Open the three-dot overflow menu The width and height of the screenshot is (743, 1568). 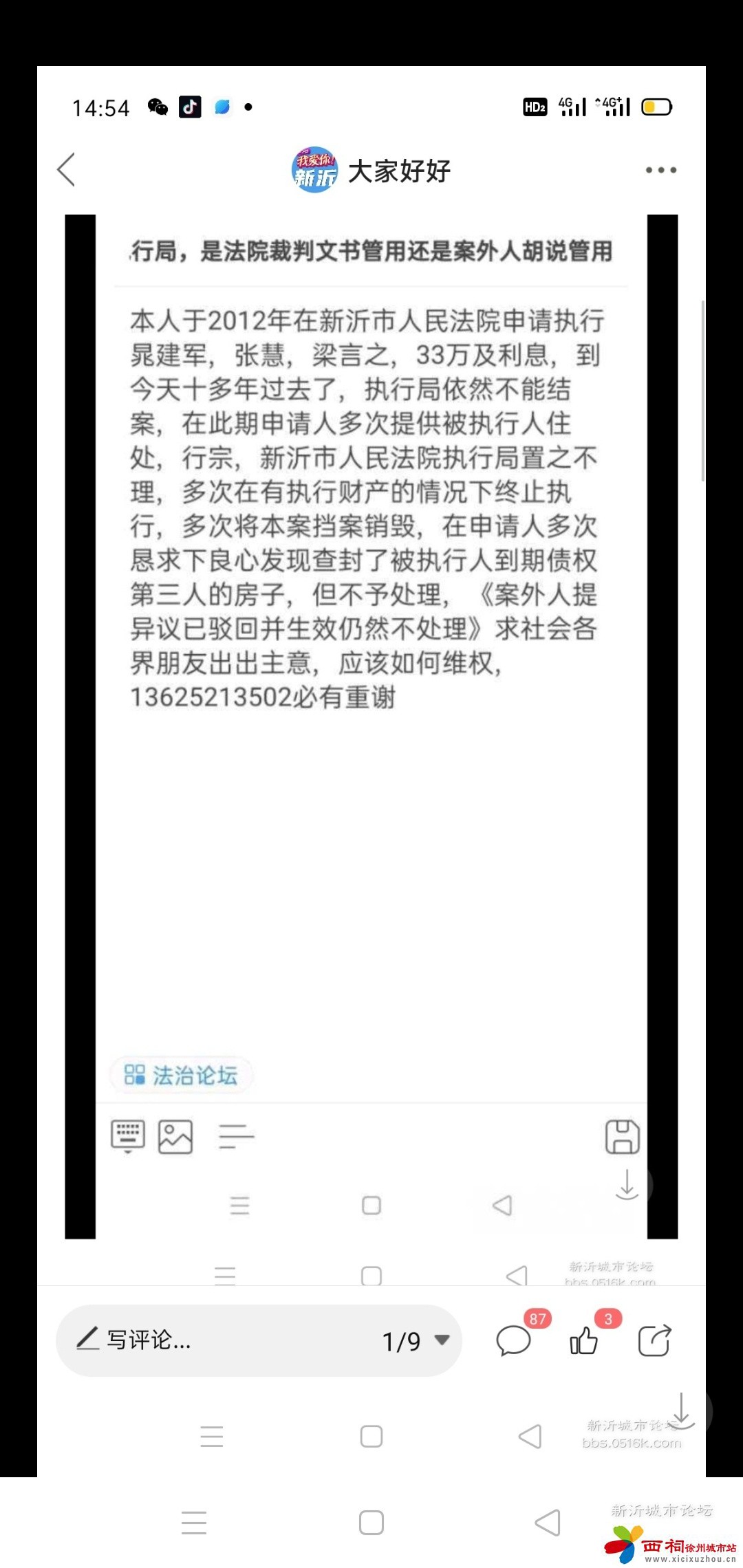coord(660,170)
